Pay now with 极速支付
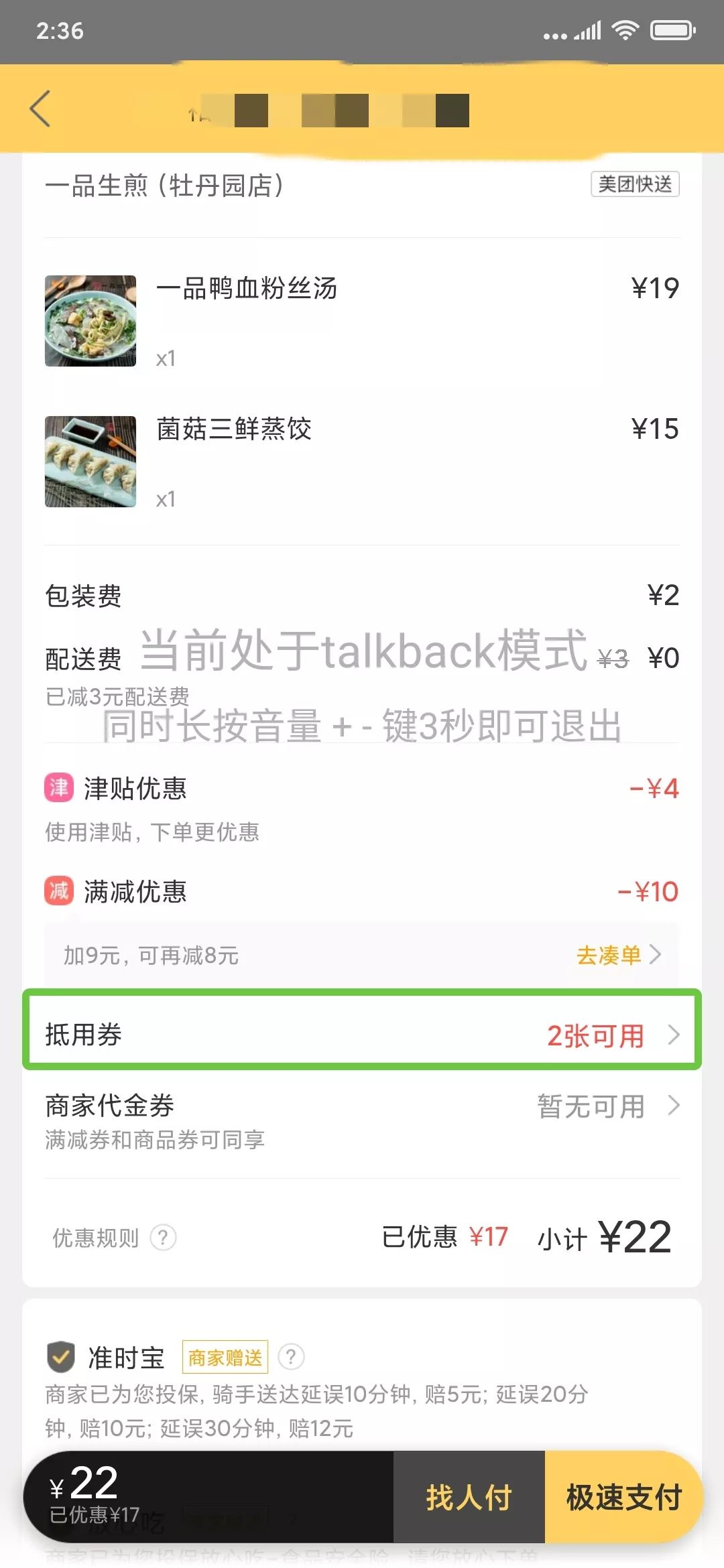The height and width of the screenshot is (1568, 724). pos(623,1498)
